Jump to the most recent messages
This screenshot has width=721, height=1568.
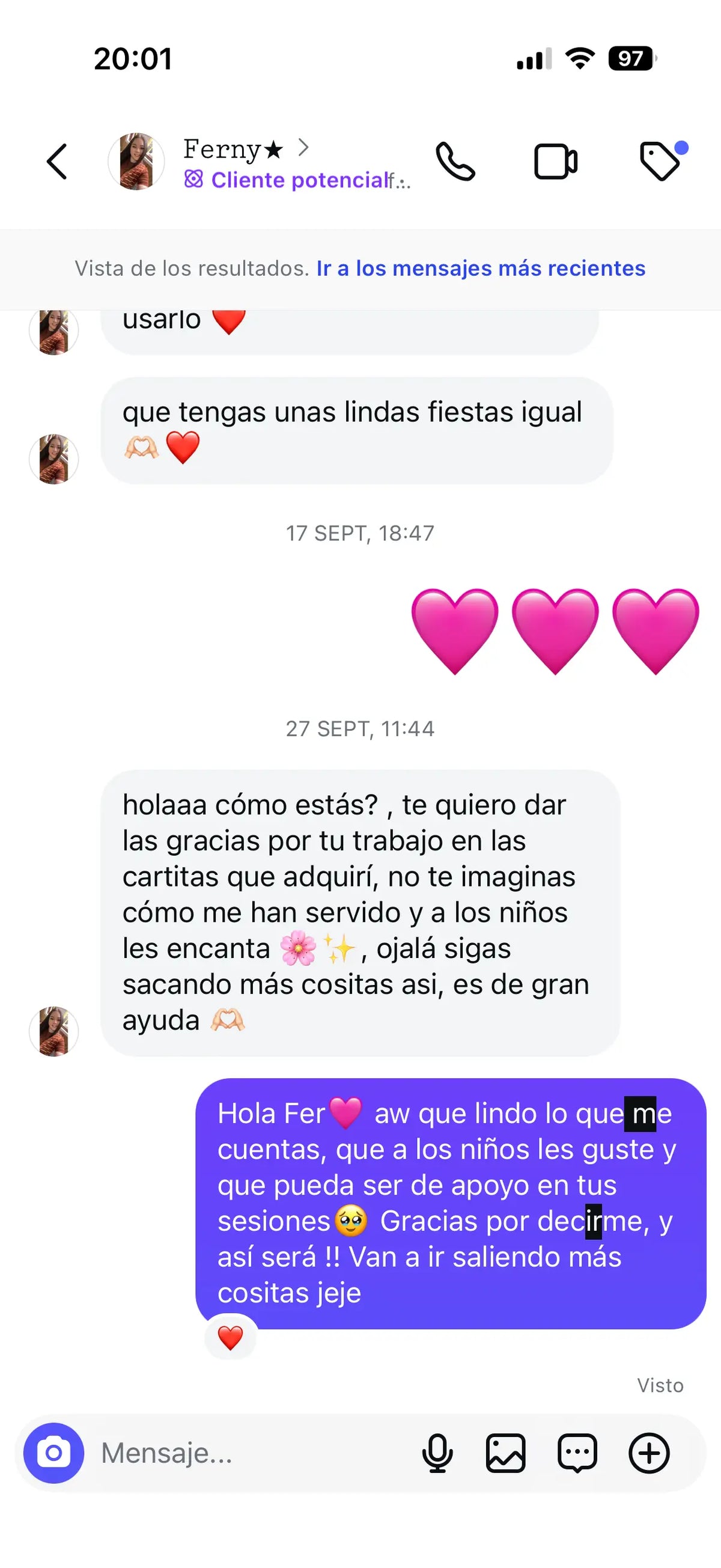pyautogui.click(x=481, y=269)
